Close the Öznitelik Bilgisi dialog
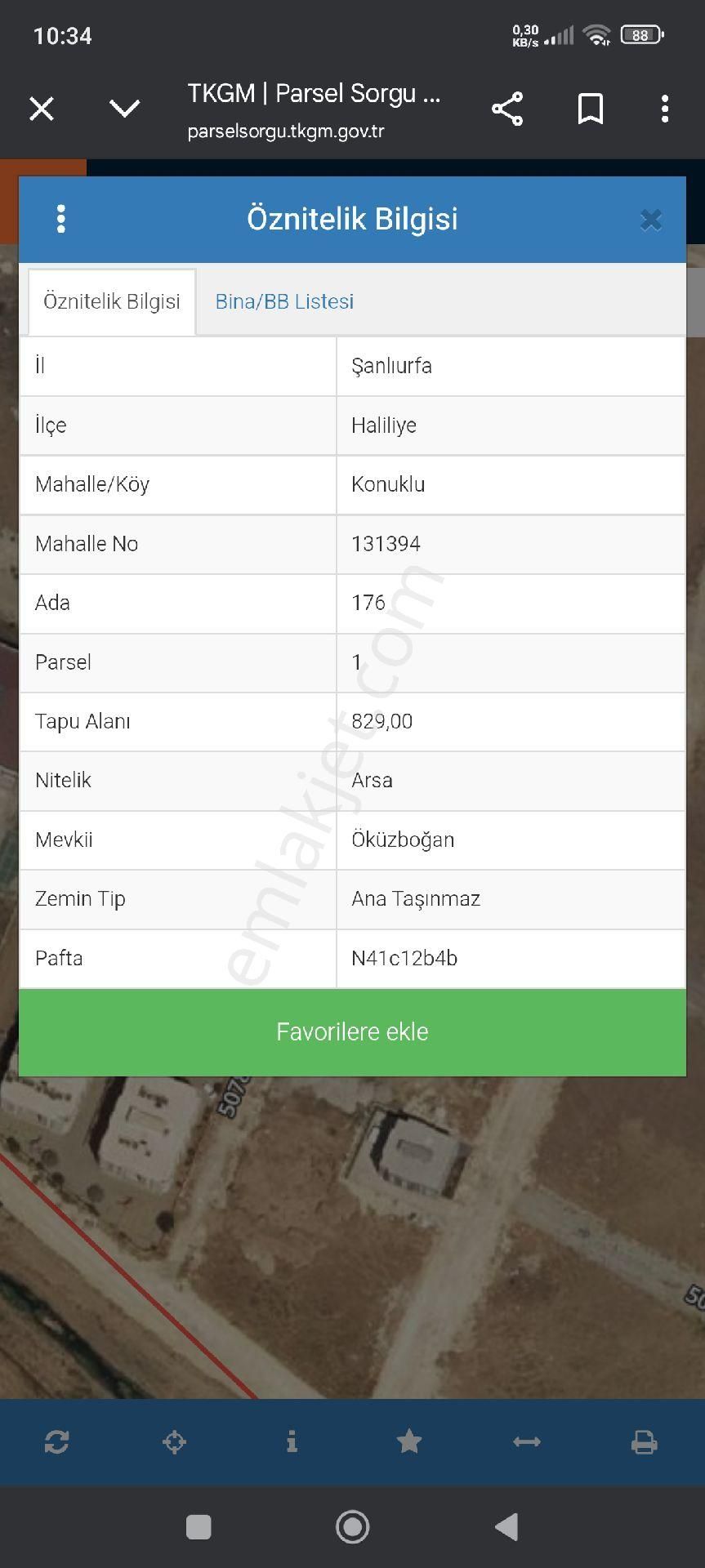Image resolution: width=705 pixels, height=1568 pixels. 650,220
